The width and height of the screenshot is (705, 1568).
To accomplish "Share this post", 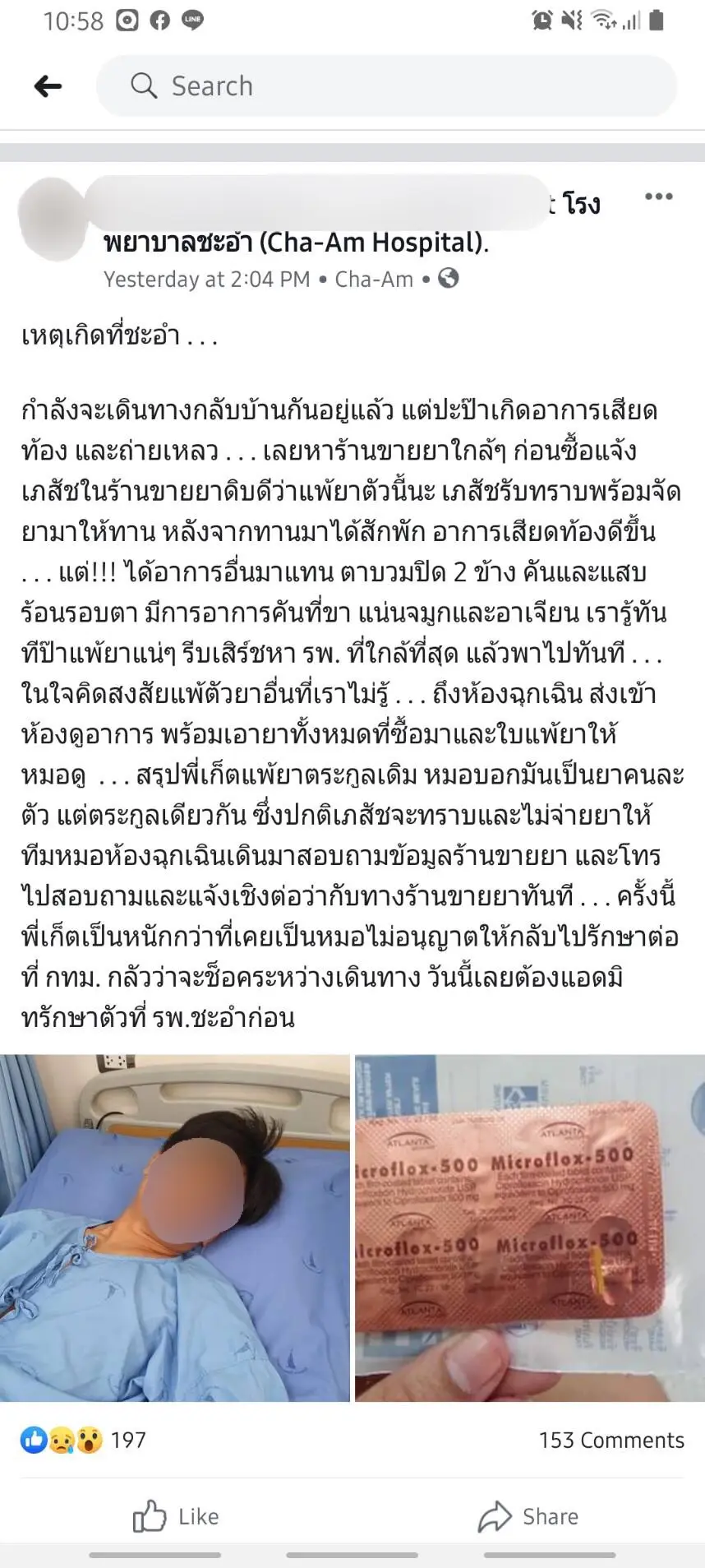I will click(528, 1516).
